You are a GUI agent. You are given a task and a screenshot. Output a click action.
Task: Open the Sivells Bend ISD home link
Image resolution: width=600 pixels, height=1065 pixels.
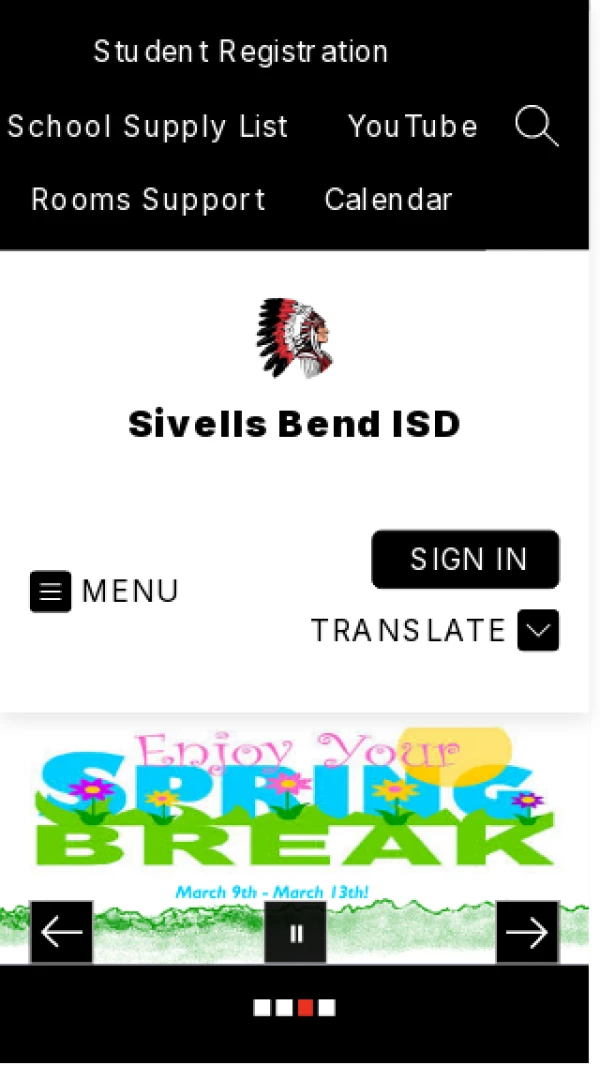294,424
